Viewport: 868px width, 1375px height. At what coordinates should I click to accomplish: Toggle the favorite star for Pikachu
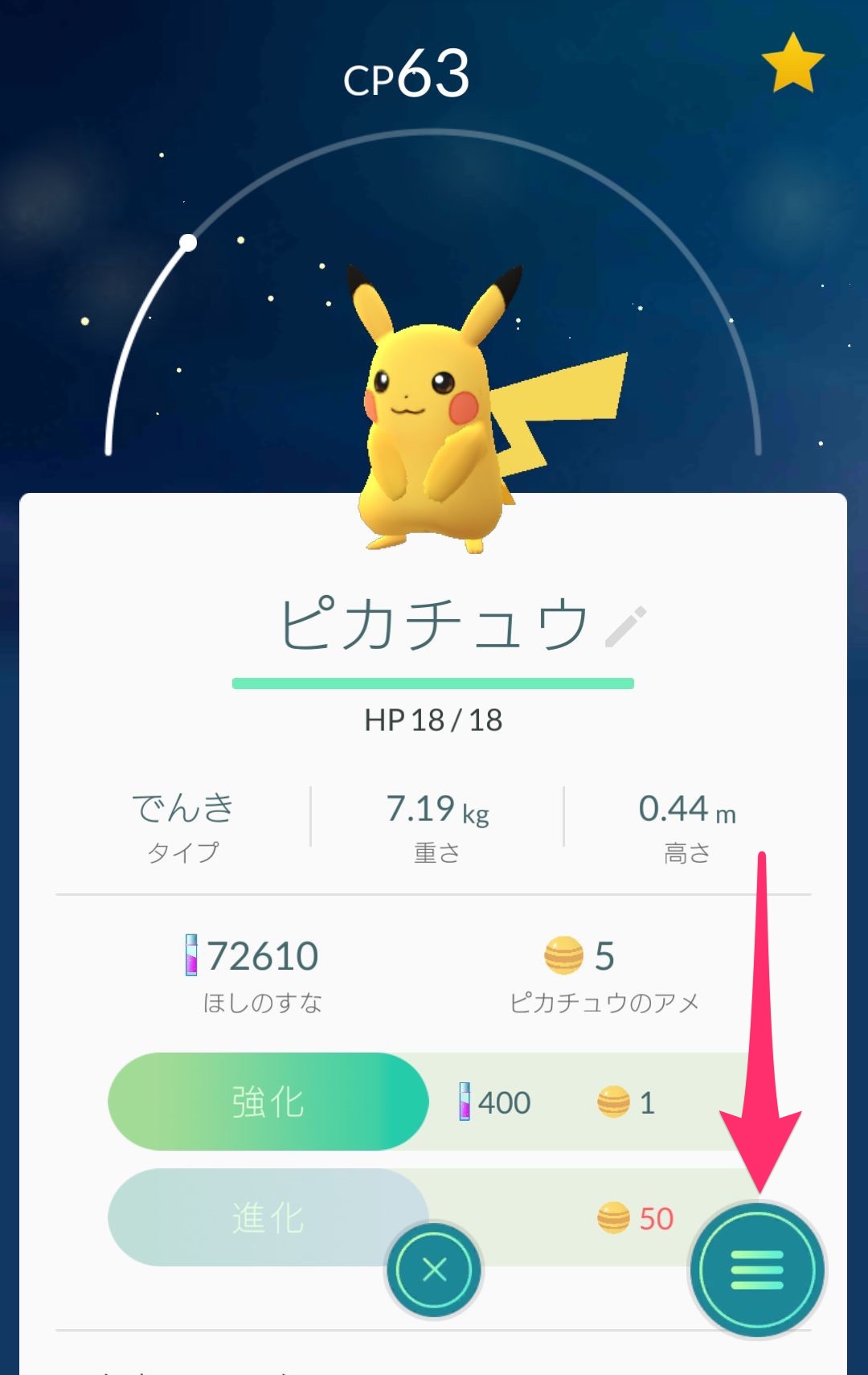[792, 64]
